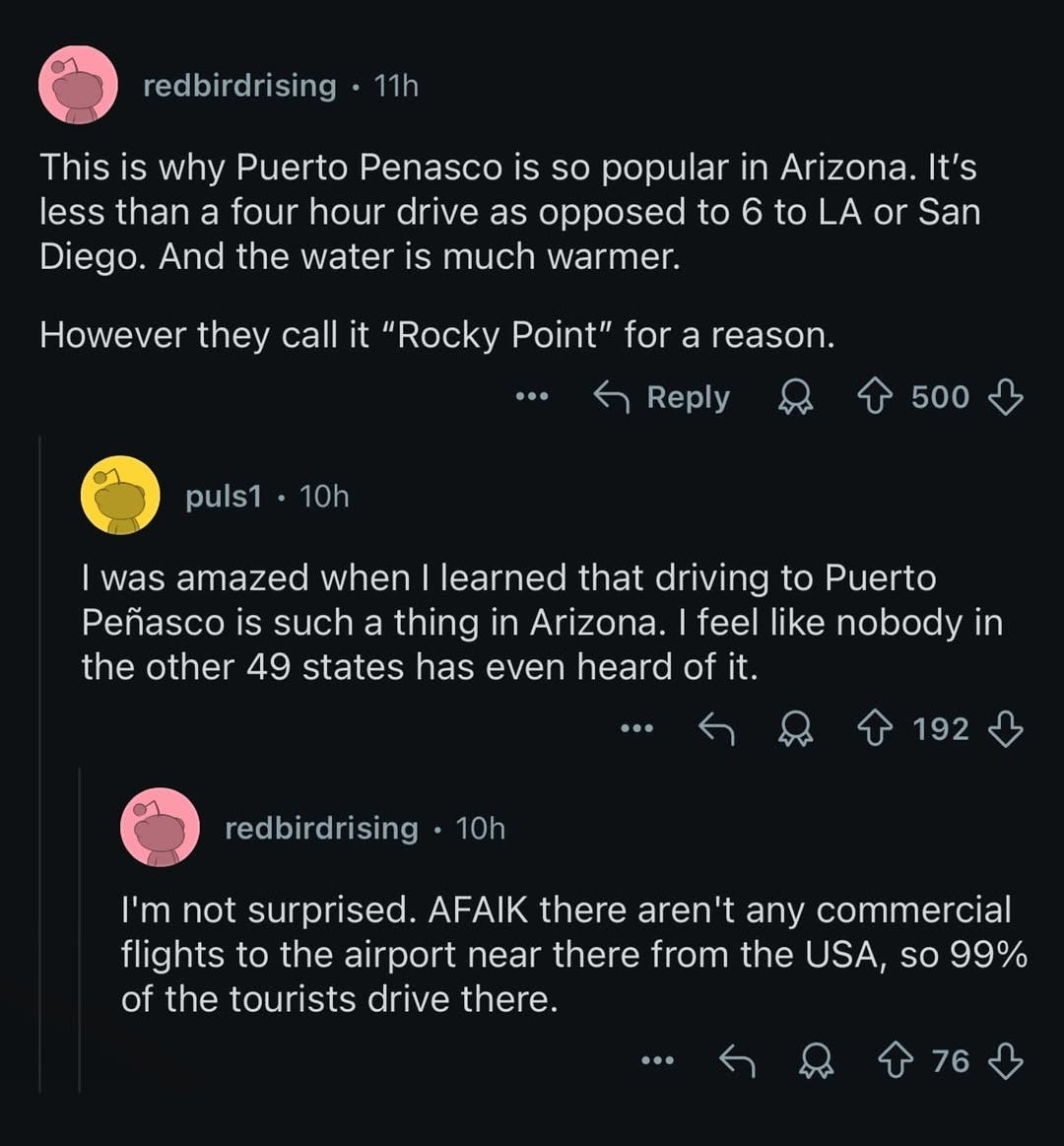Give an award to the 500-point comment

[795, 397]
